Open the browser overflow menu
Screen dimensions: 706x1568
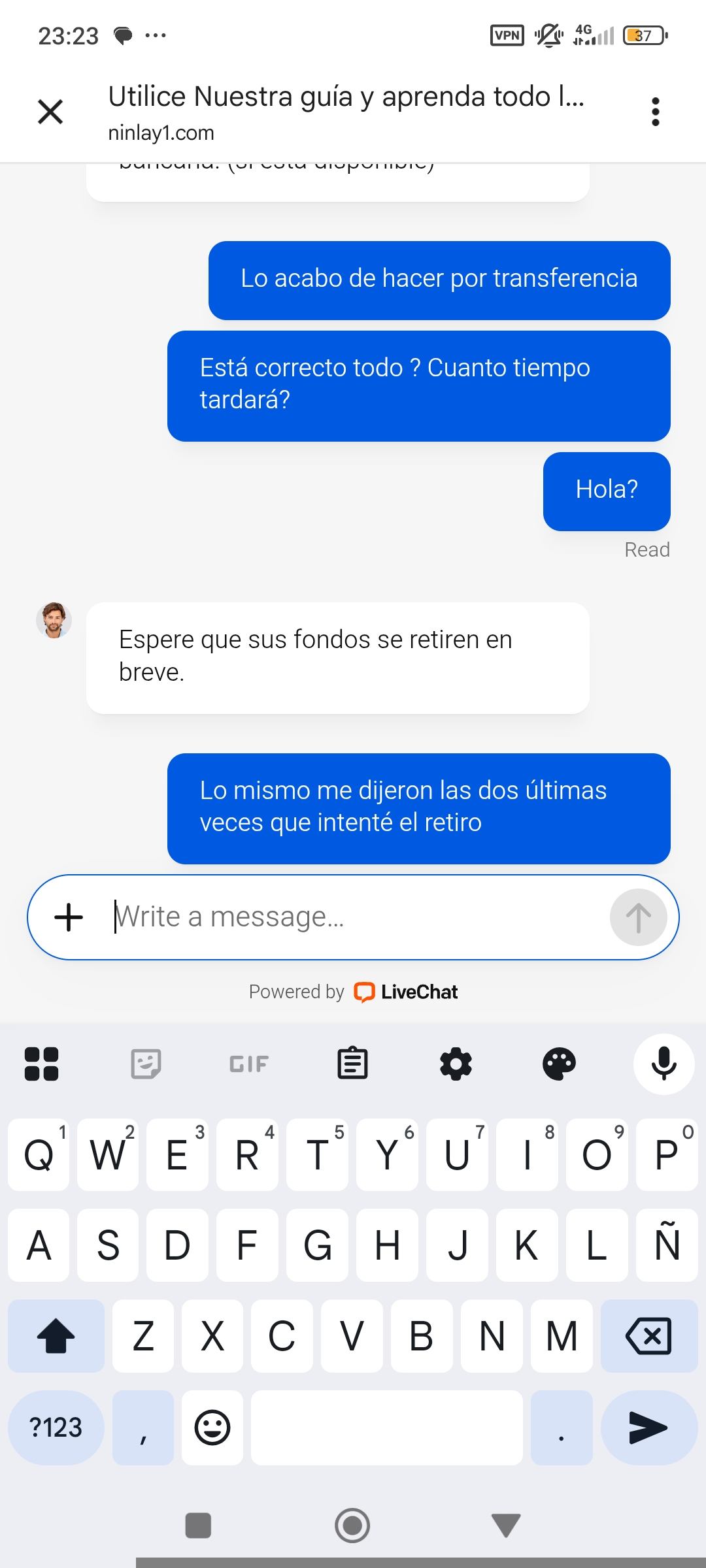[x=655, y=112]
